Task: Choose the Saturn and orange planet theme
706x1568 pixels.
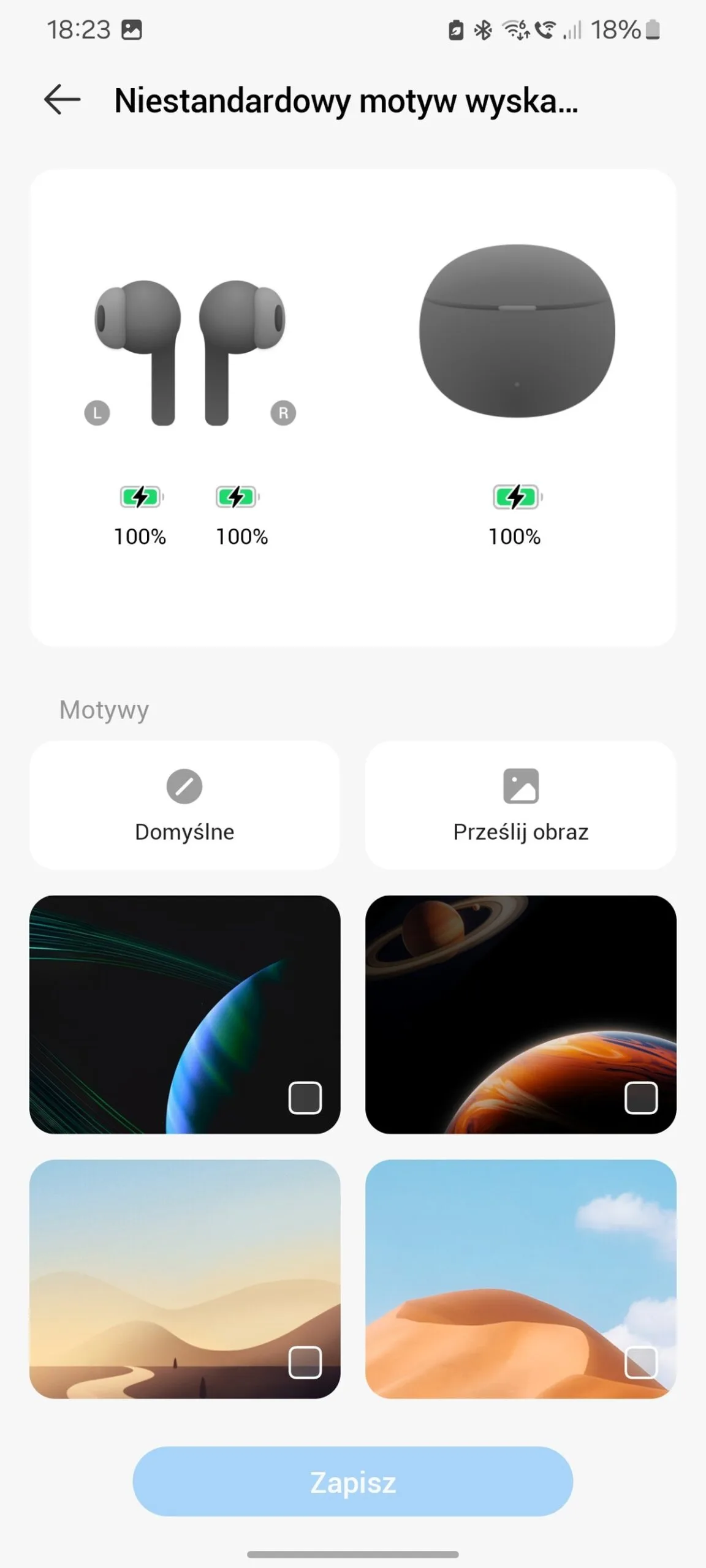Action: (520, 1014)
